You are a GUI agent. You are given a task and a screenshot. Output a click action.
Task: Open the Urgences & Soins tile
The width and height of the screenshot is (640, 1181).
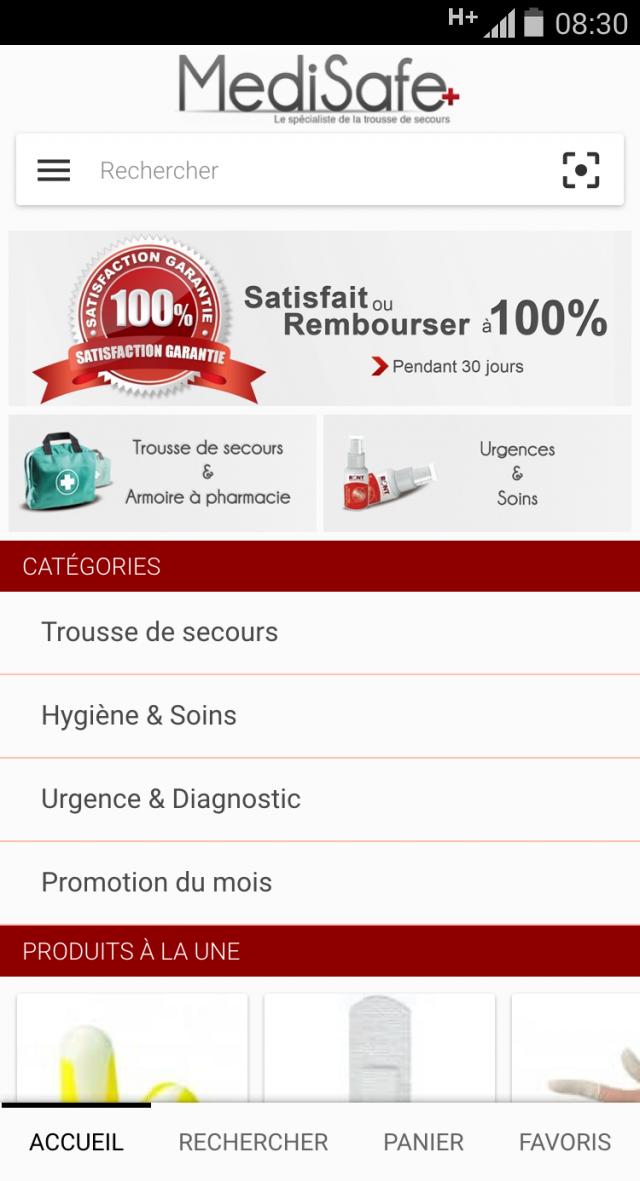pos(477,473)
